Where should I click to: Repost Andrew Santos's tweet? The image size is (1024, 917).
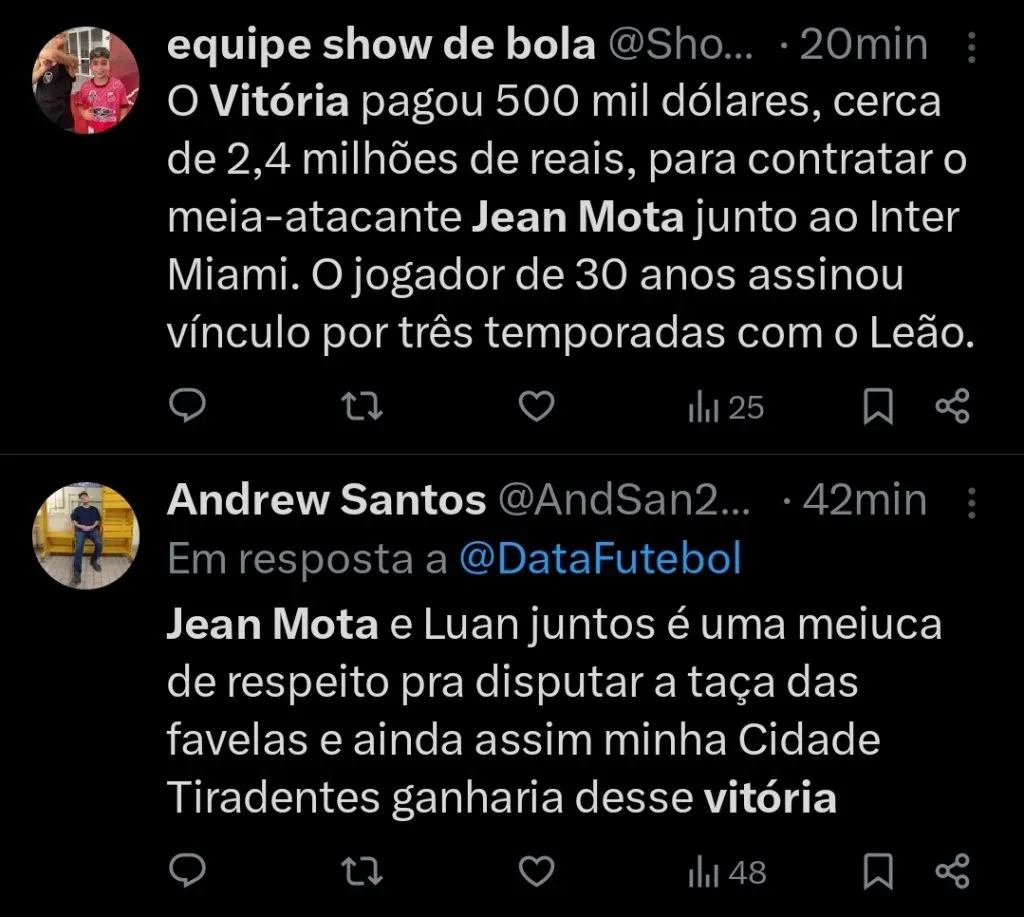(363, 871)
